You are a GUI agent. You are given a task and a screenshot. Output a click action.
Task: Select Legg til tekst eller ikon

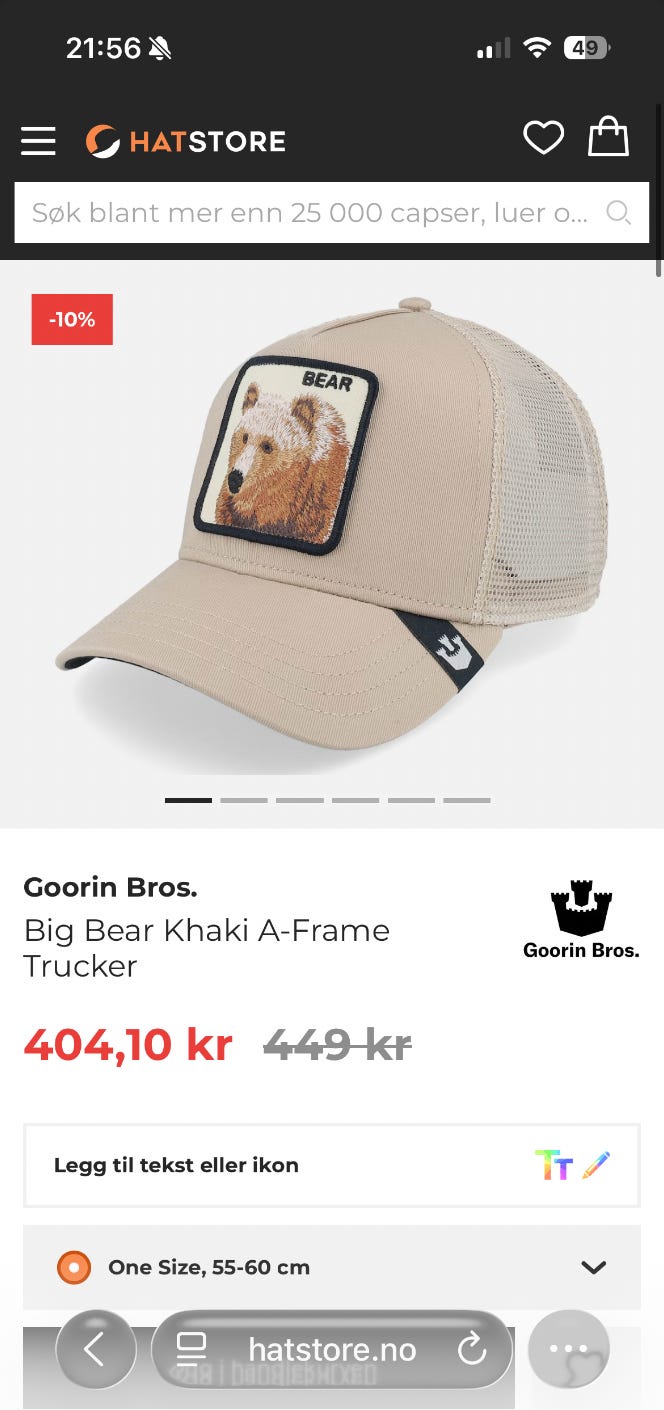point(331,1165)
